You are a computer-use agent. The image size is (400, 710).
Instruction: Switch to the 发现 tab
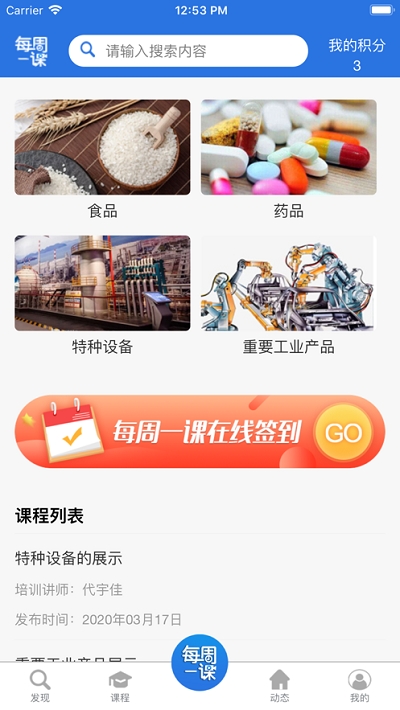click(x=40, y=686)
